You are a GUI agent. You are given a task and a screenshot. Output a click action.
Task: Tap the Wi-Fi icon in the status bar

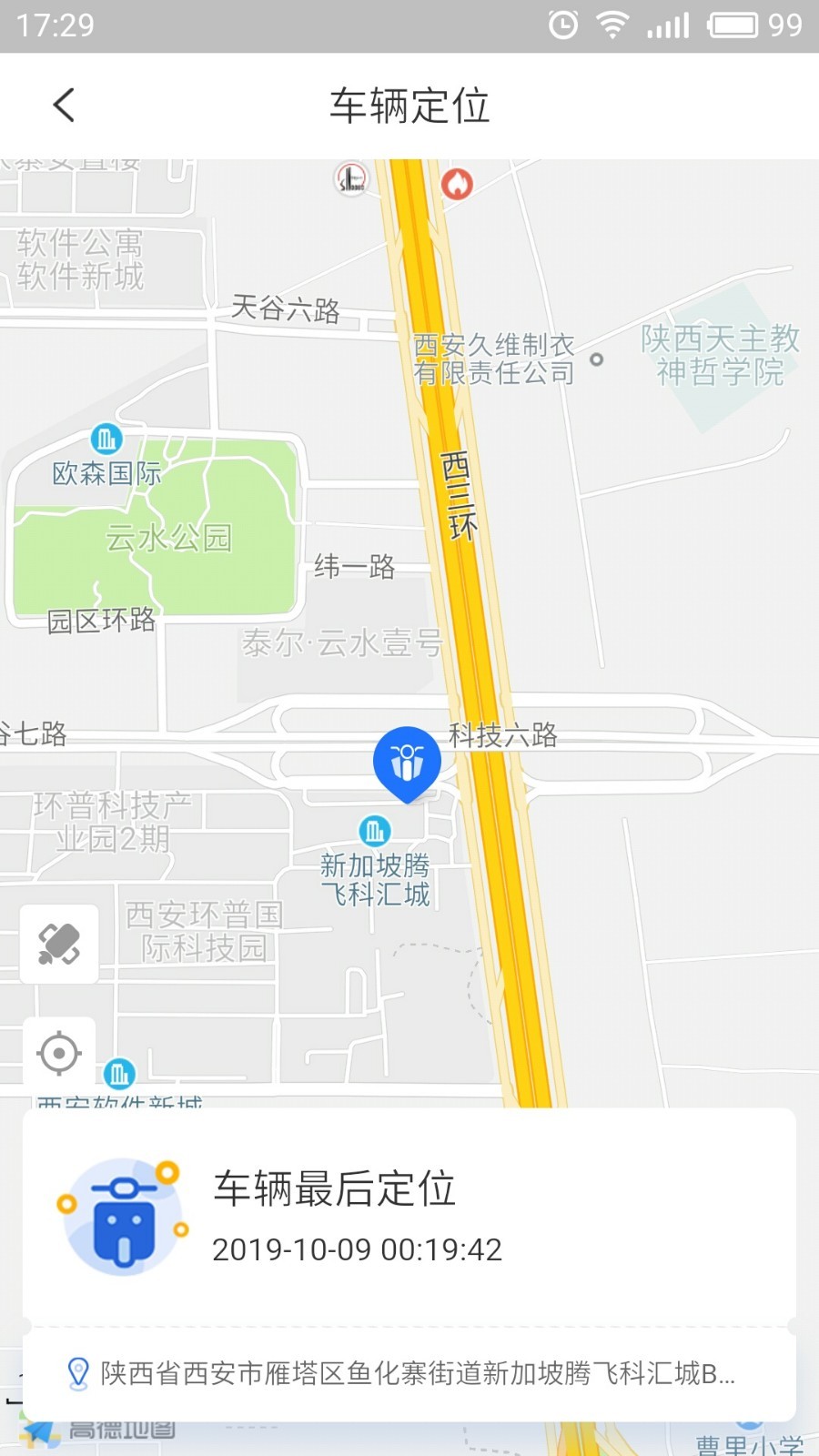612,25
